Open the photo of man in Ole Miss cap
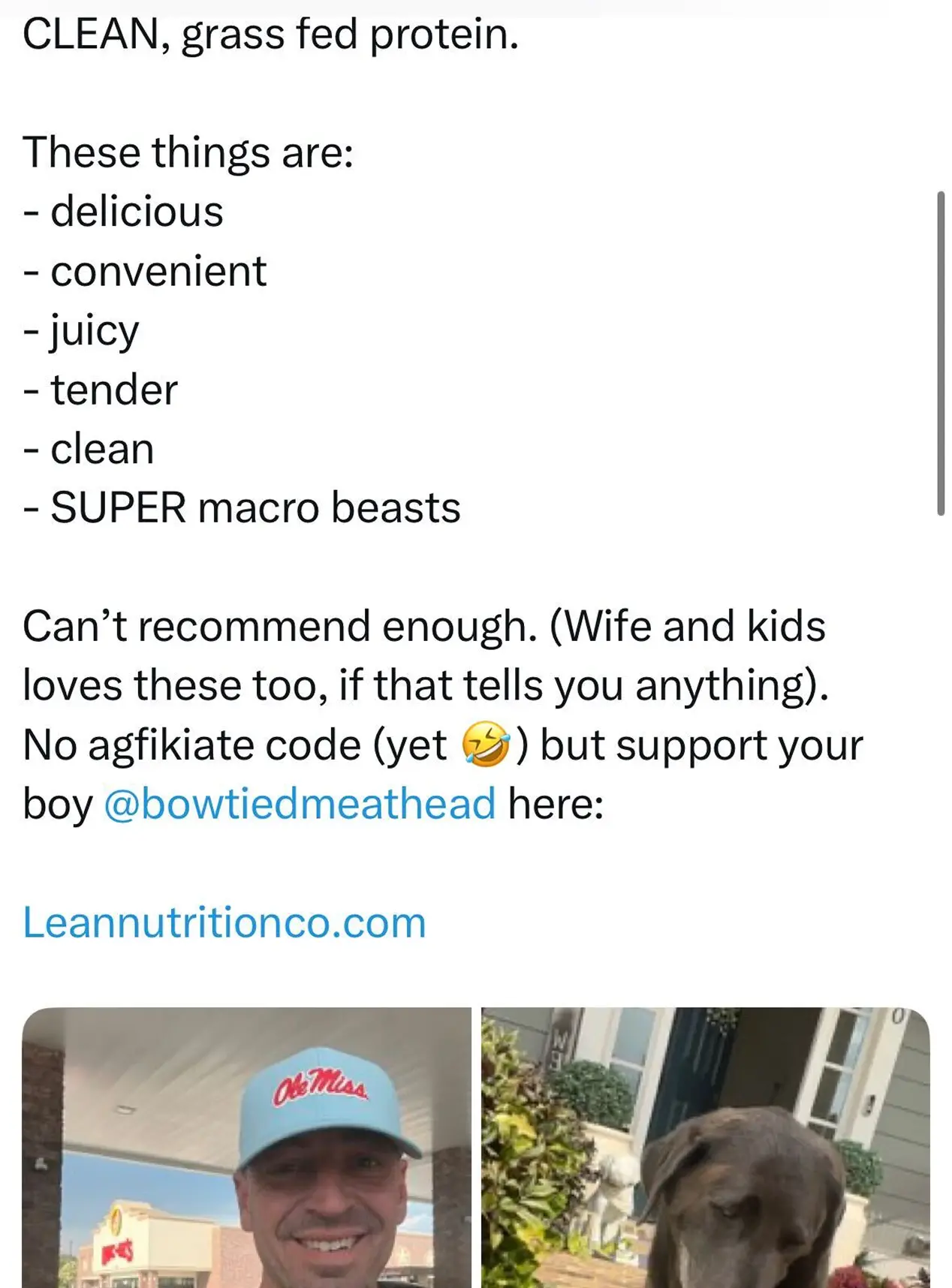The width and height of the screenshot is (952, 1288). (246, 1148)
